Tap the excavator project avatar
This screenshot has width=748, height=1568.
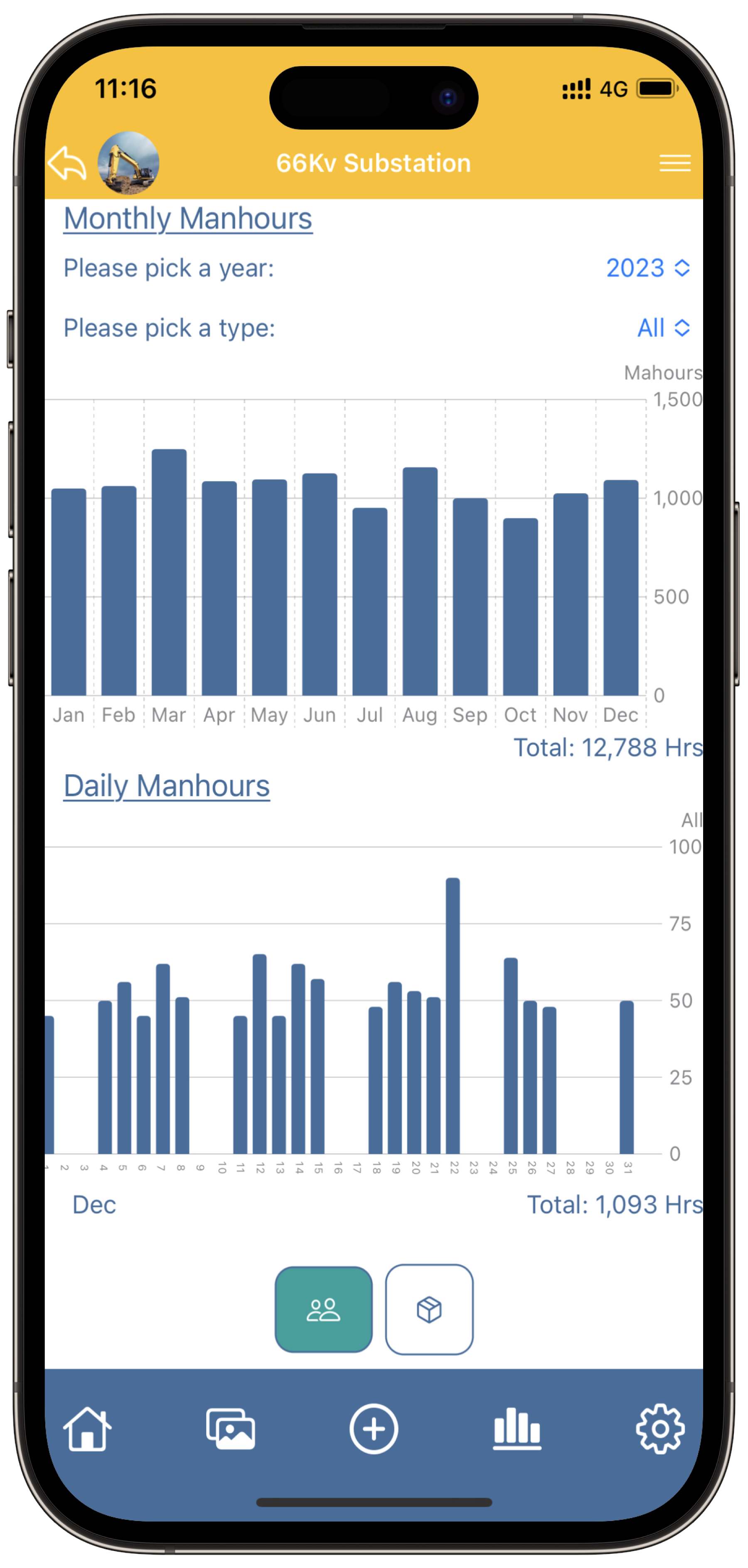tap(128, 163)
